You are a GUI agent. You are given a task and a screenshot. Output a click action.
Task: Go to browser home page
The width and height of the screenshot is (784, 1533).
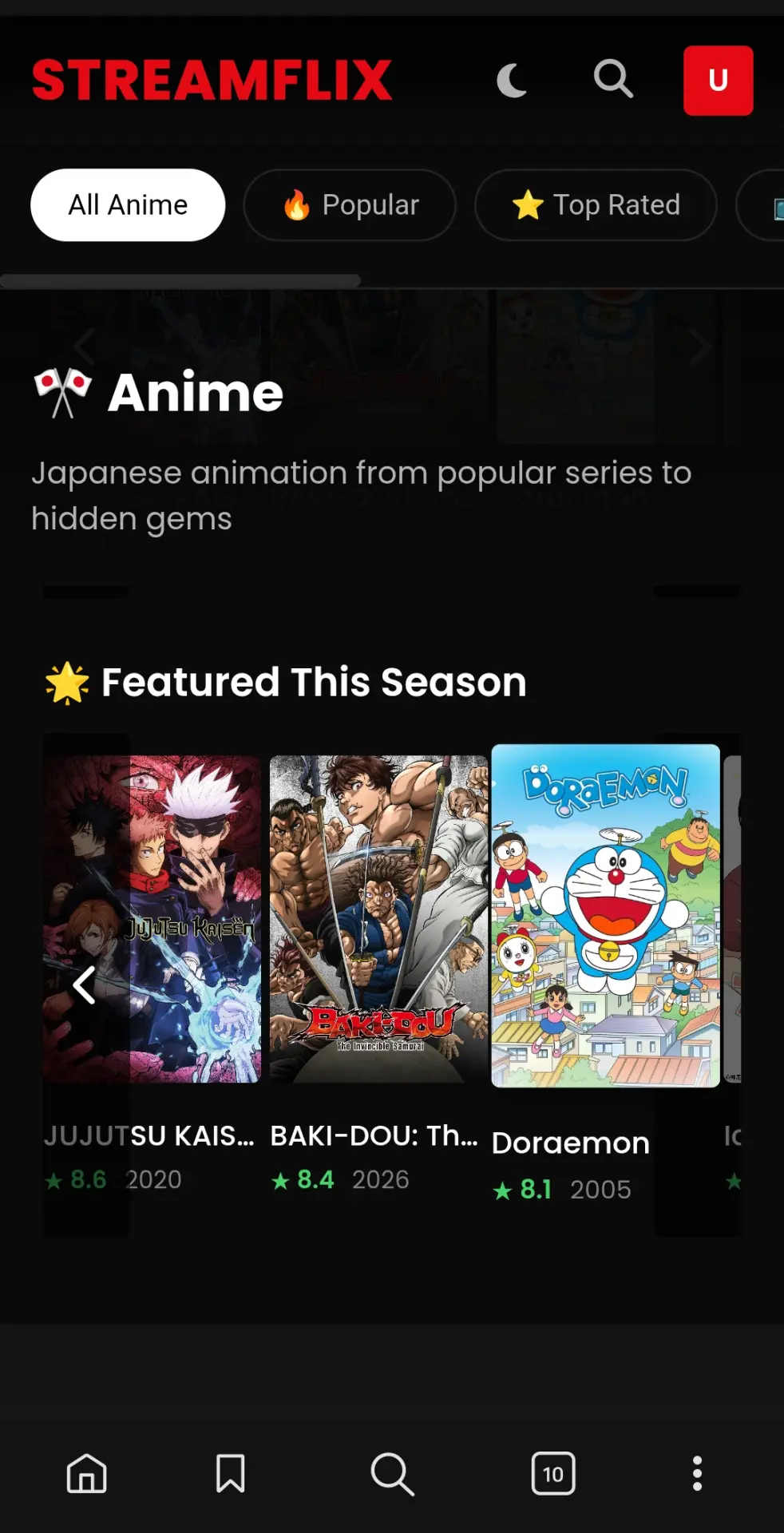[87, 1473]
